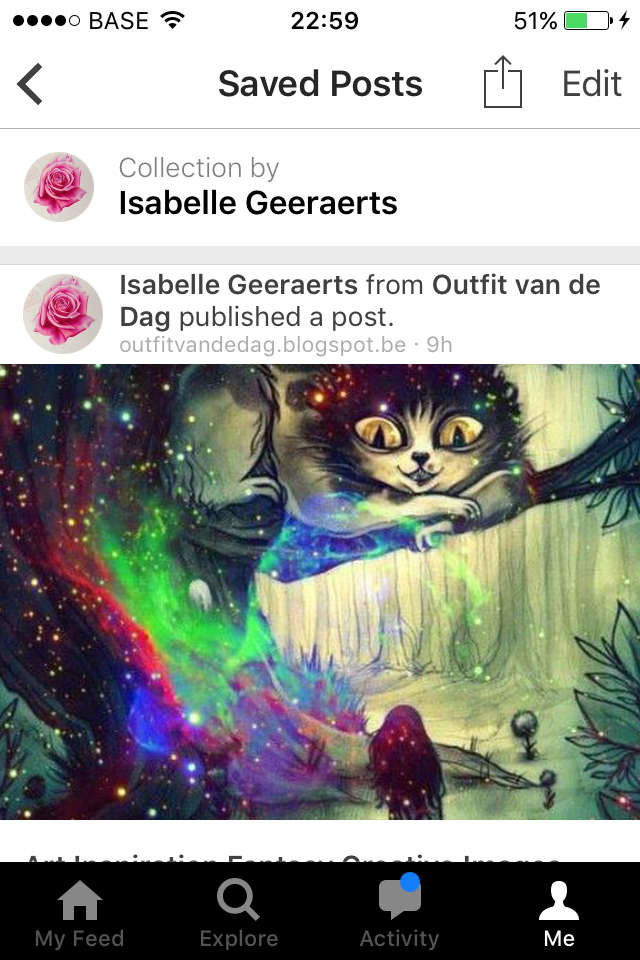Screen dimensions: 640x960
Task: Switch to the My Feed tab
Action: pos(80,913)
